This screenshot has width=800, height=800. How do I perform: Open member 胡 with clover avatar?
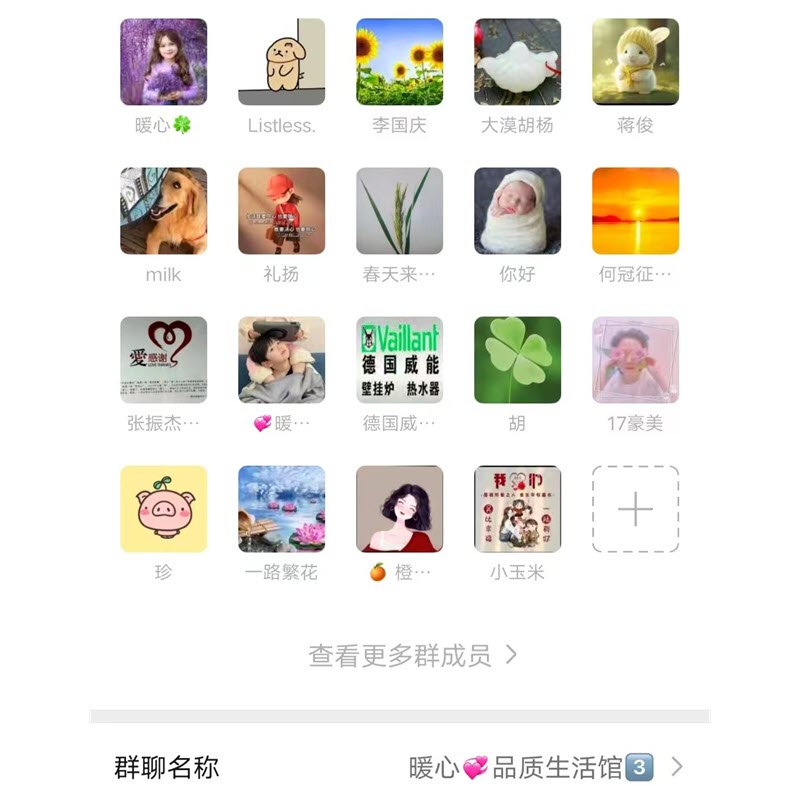[517, 360]
